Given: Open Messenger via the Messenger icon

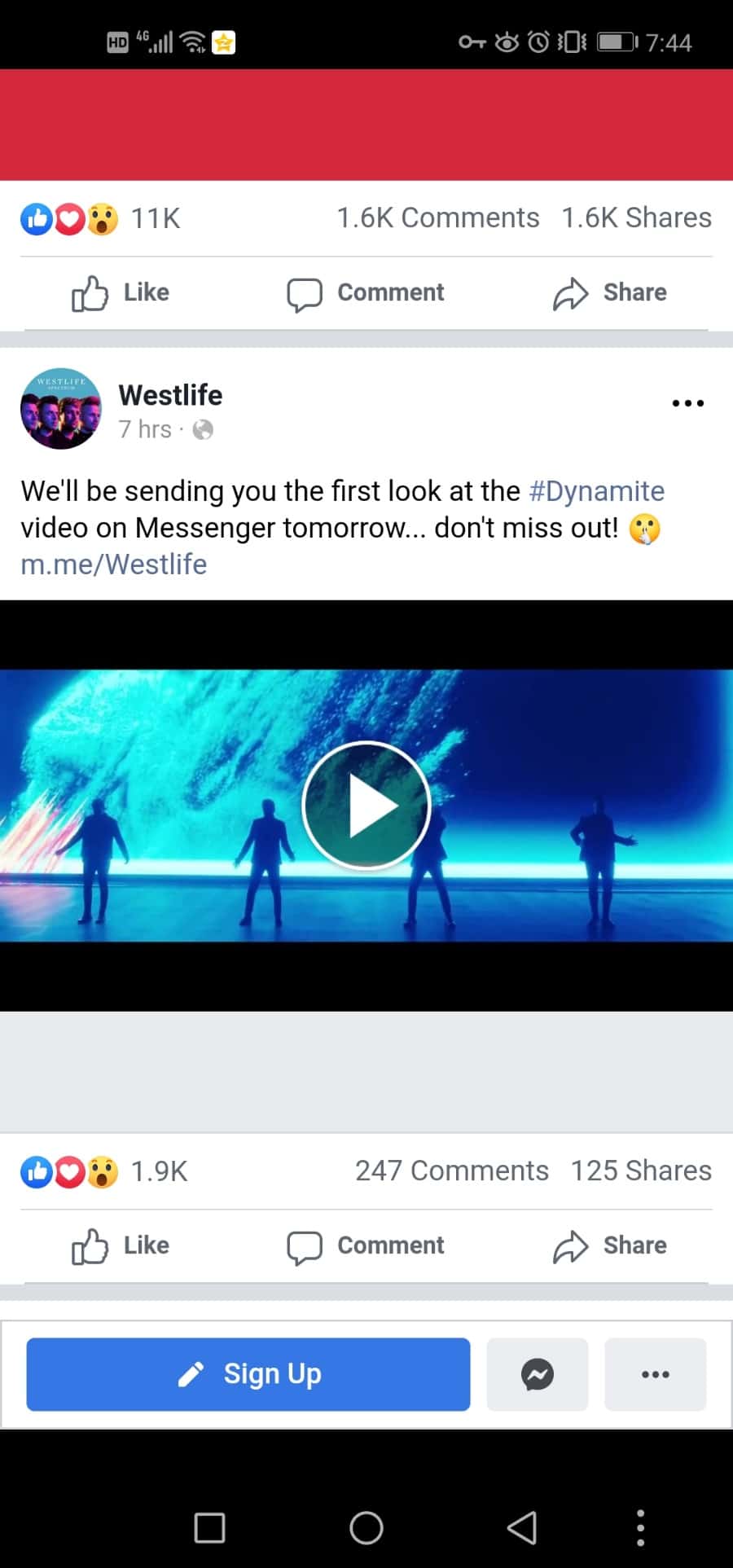Looking at the screenshot, I should 537,1373.
